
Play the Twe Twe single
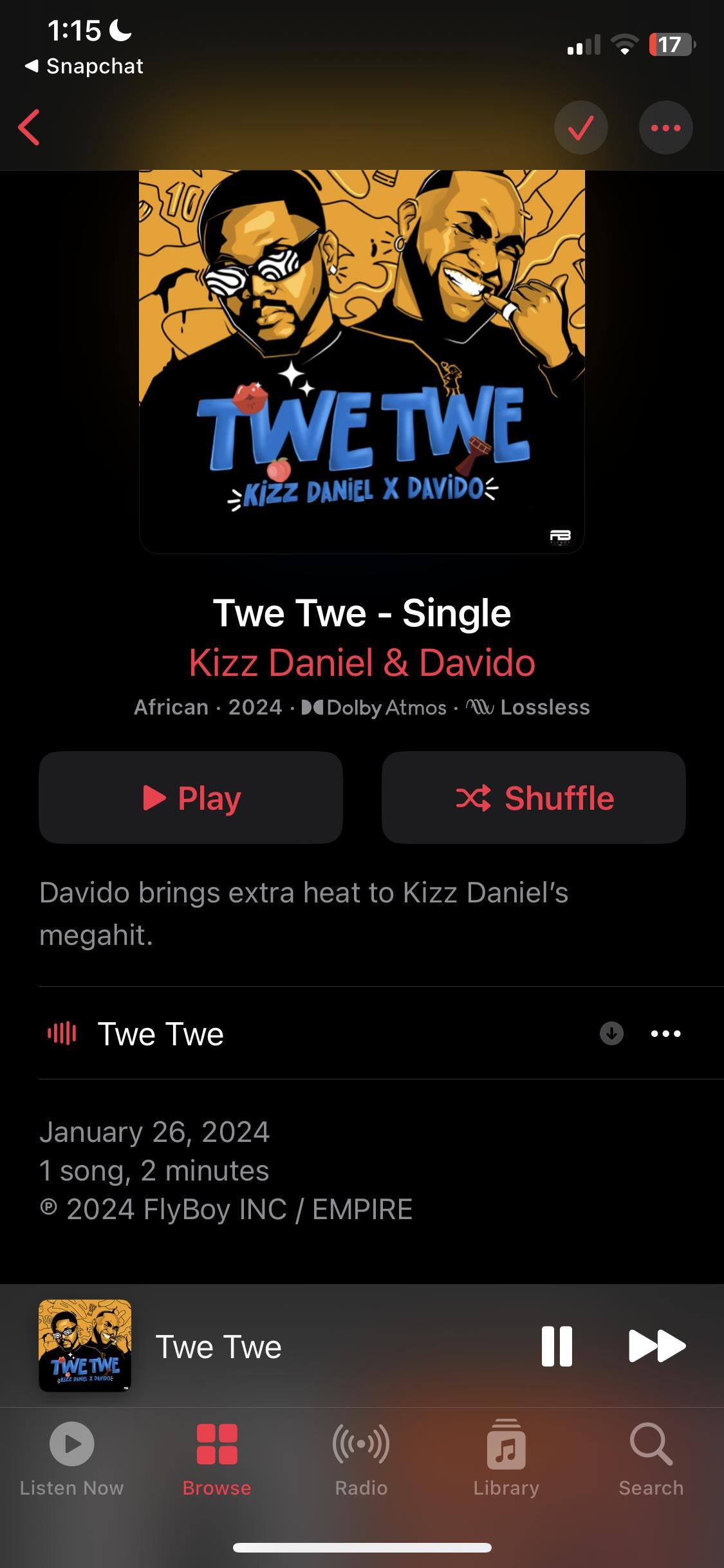(190, 798)
